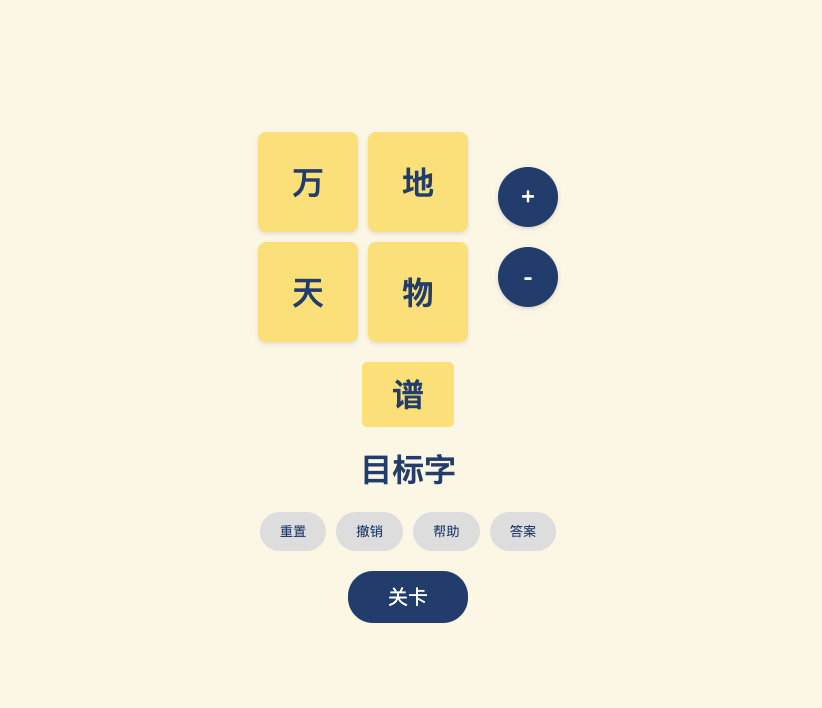Tap the 地 character tile

[x=418, y=182]
